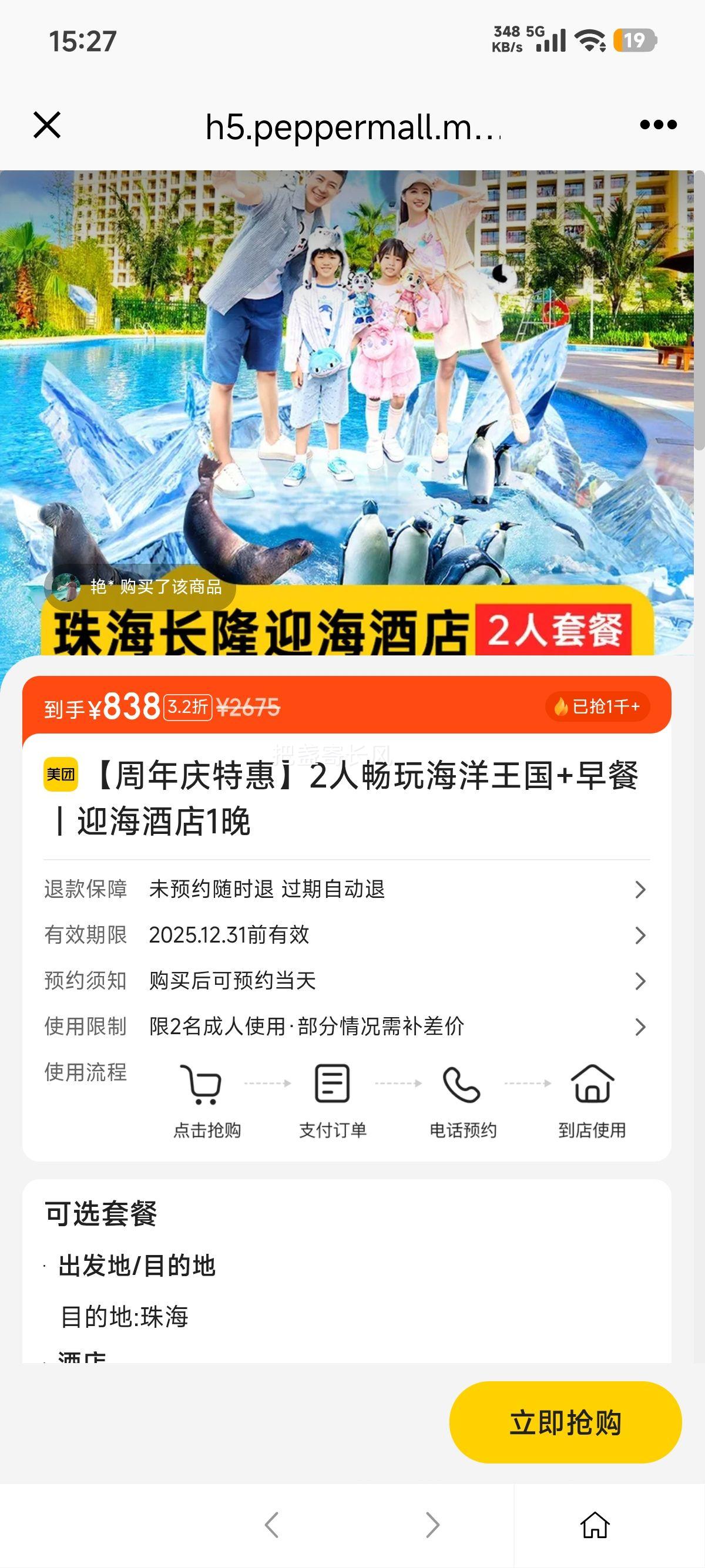The image size is (705, 1568).
Task: Go forward using the bottom right arrow
Action: coord(432,1525)
